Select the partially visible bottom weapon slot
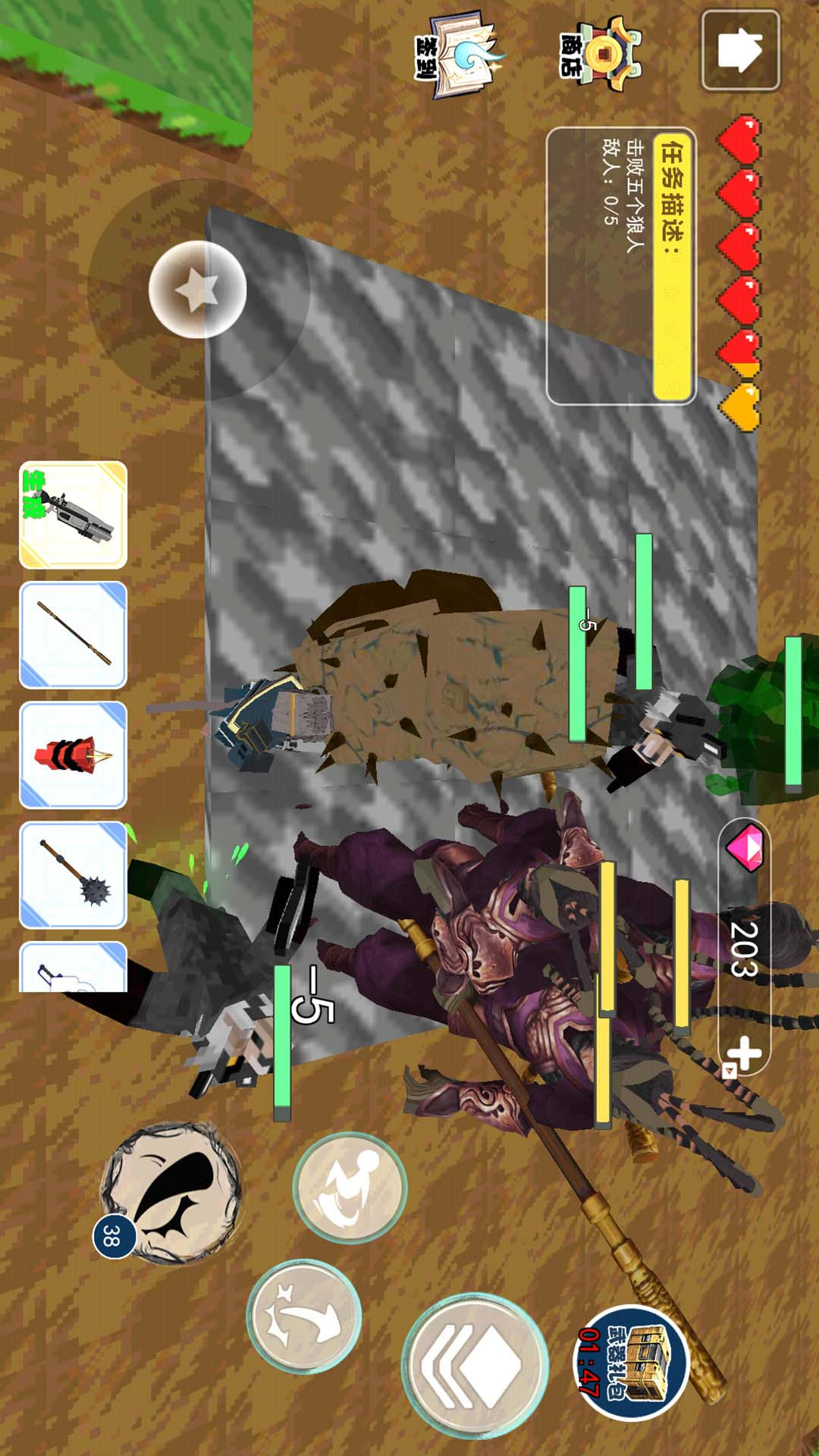 pos(73,967)
